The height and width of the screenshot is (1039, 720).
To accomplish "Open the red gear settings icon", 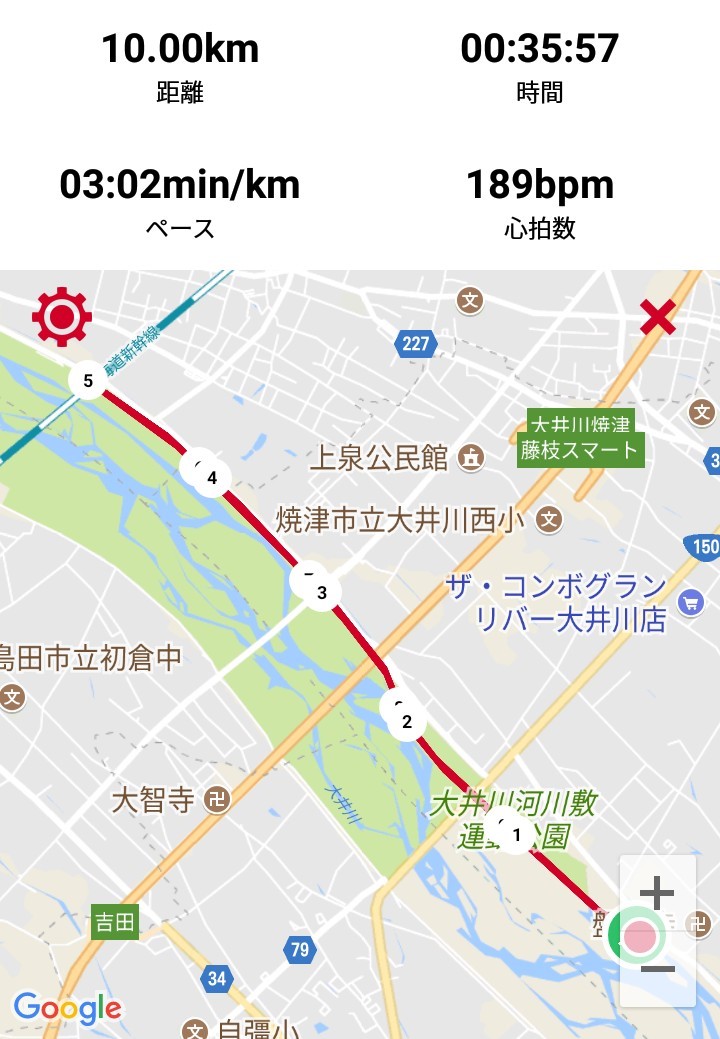I will coord(62,318).
